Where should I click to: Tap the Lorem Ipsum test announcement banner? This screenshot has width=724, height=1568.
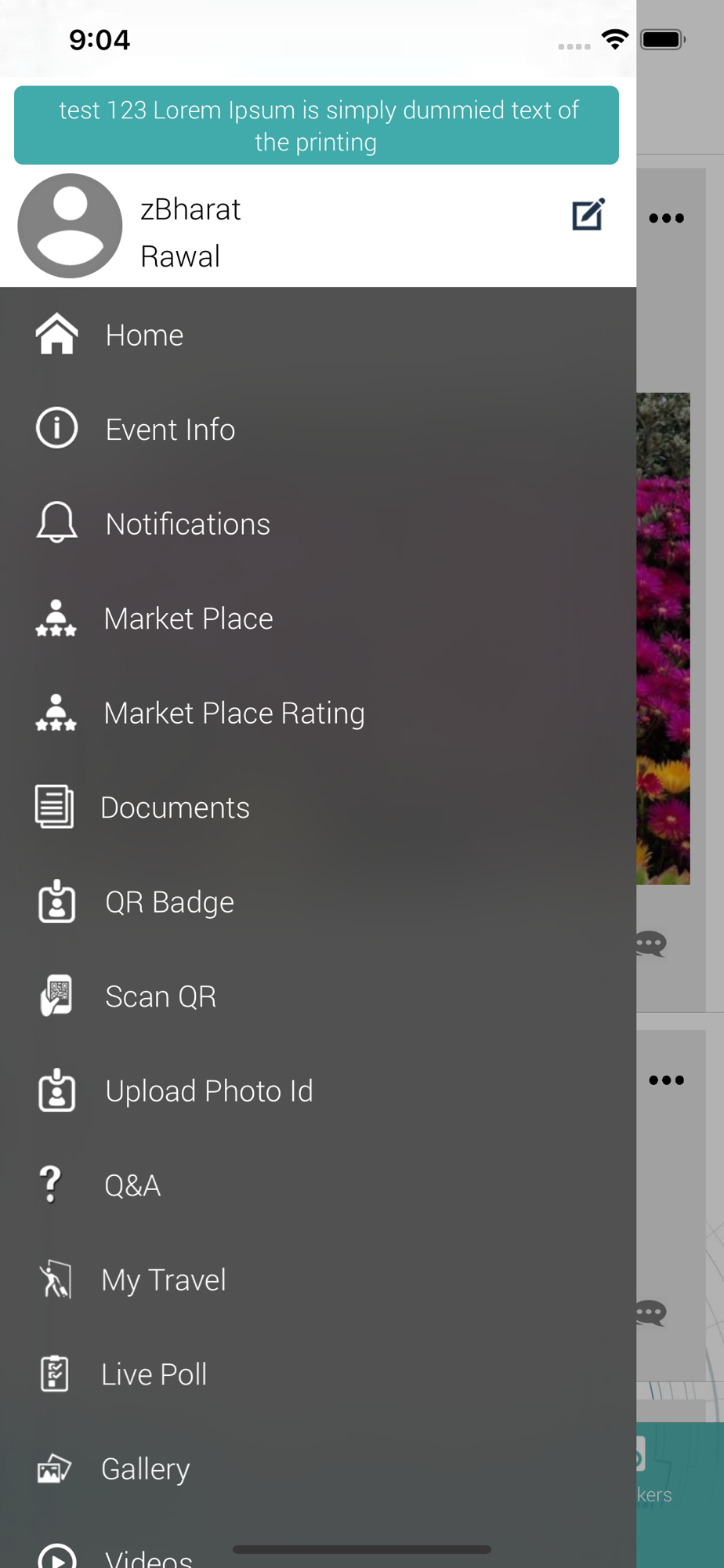tap(317, 125)
